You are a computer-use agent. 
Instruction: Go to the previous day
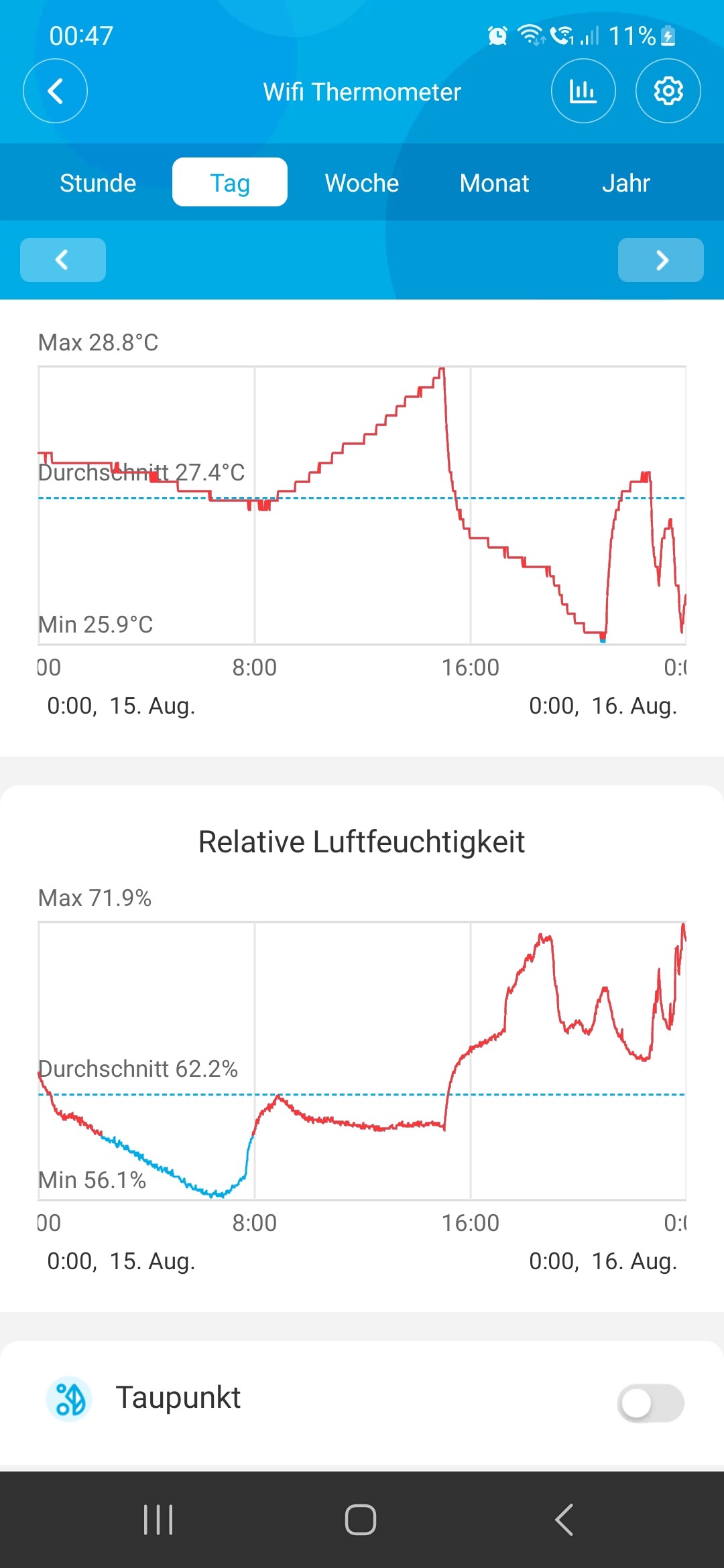(x=63, y=260)
